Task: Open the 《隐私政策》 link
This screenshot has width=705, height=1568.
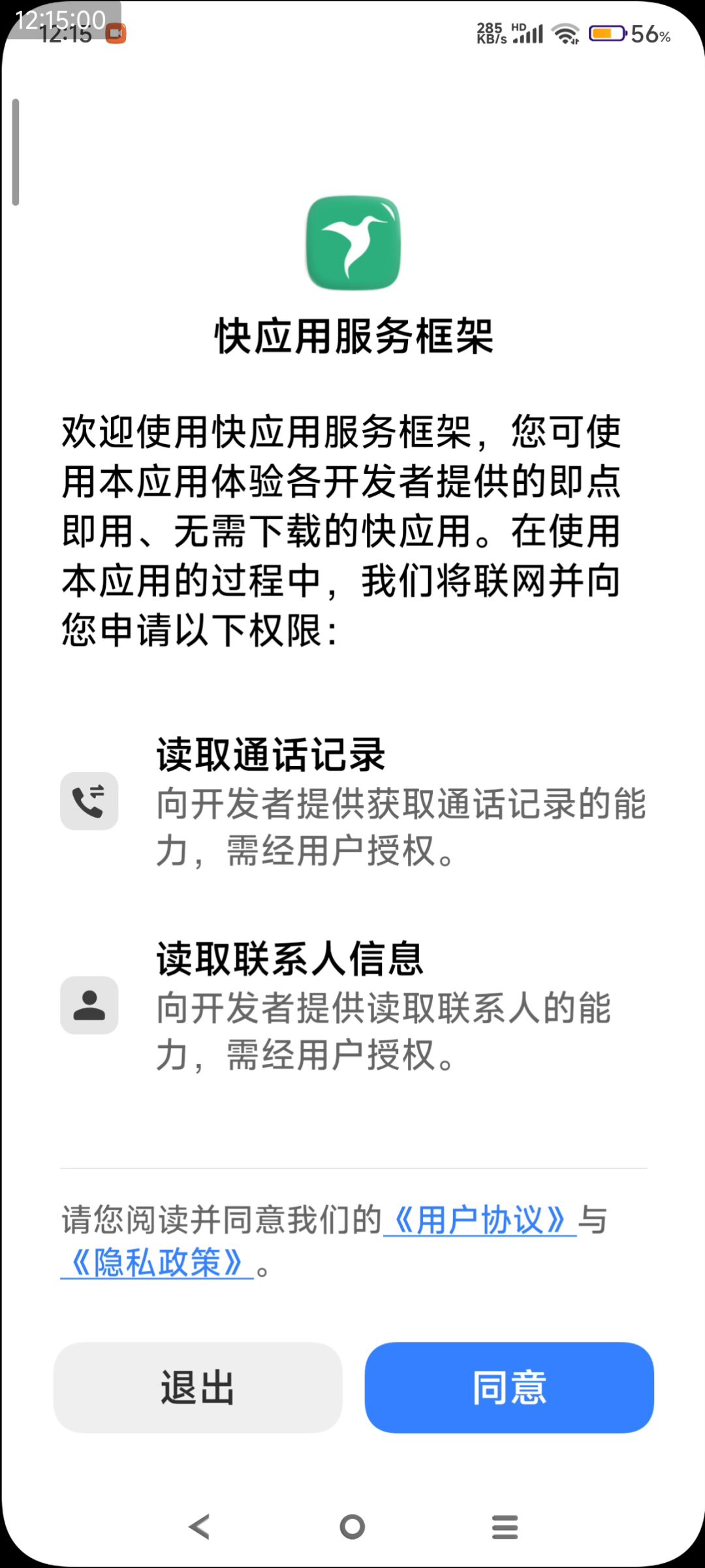Action: point(157,1262)
